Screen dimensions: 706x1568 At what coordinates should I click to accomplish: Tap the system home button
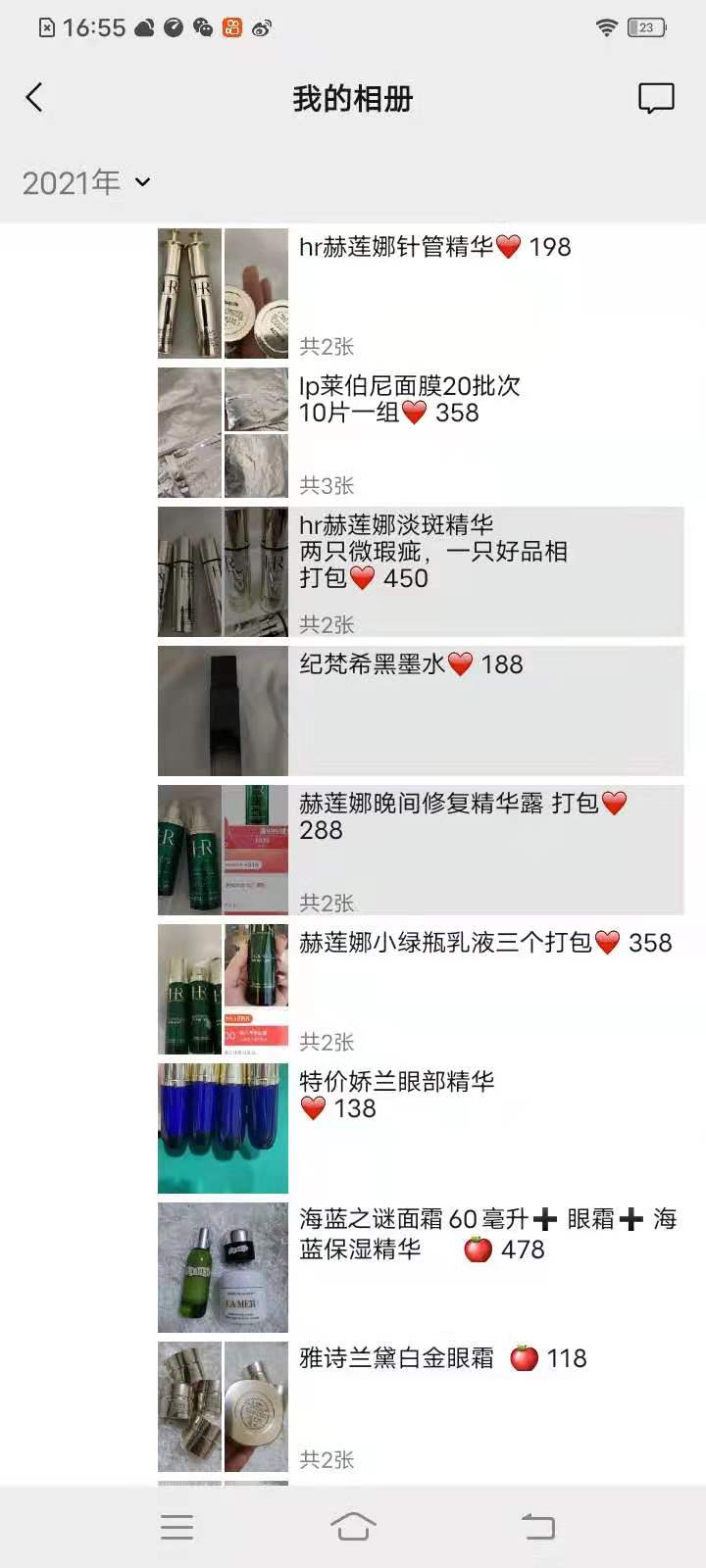click(353, 1526)
